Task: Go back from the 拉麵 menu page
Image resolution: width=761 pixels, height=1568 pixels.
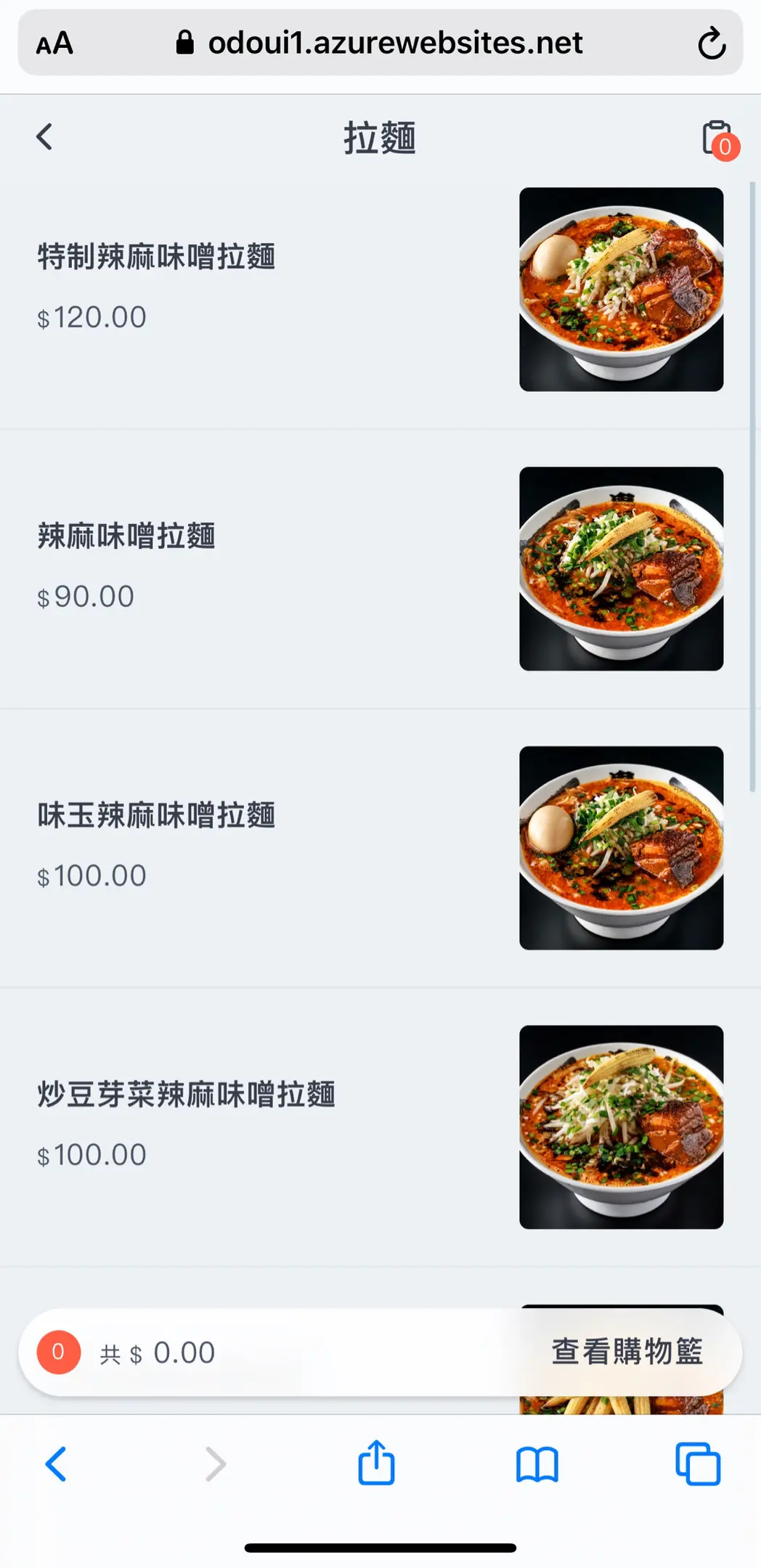Action: click(x=45, y=136)
